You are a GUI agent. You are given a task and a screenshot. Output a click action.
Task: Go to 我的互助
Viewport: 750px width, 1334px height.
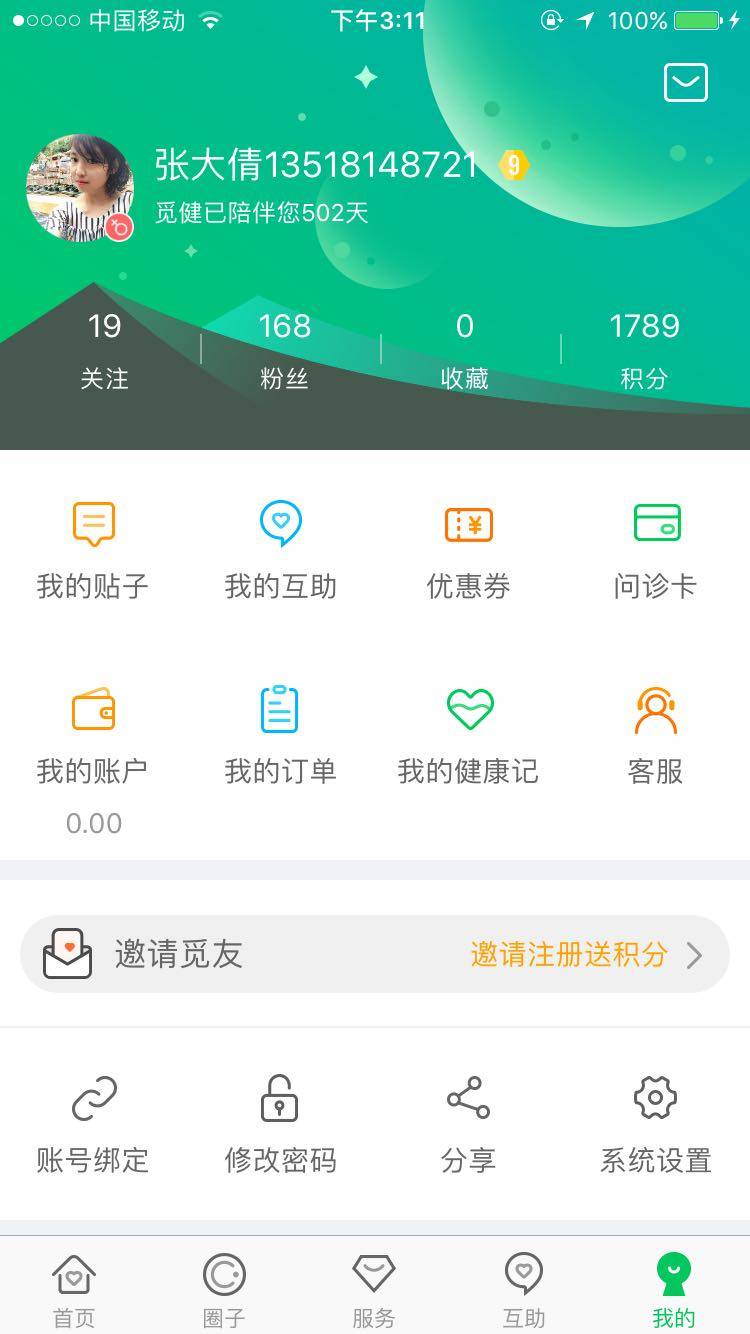pyautogui.click(x=280, y=550)
